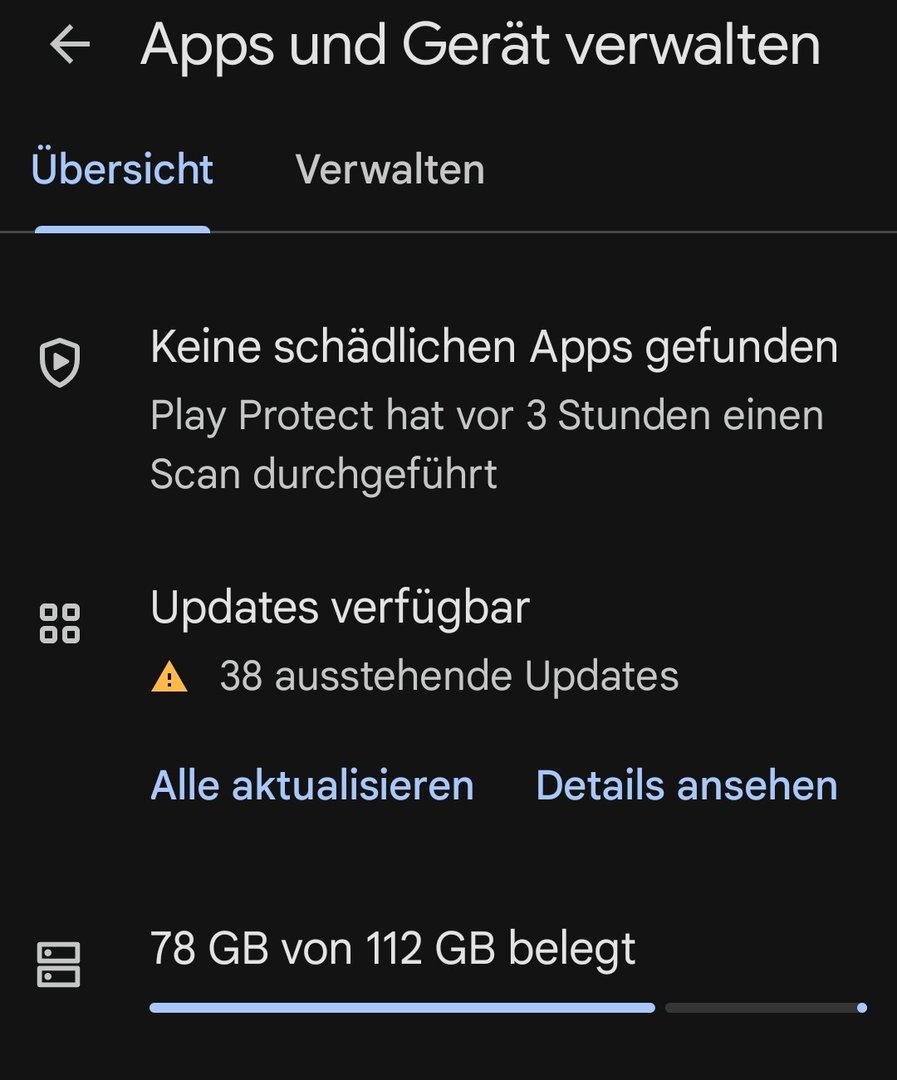Open the 78 GB von 112 GB storage row
897x1080 pixels.
tap(450, 962)
